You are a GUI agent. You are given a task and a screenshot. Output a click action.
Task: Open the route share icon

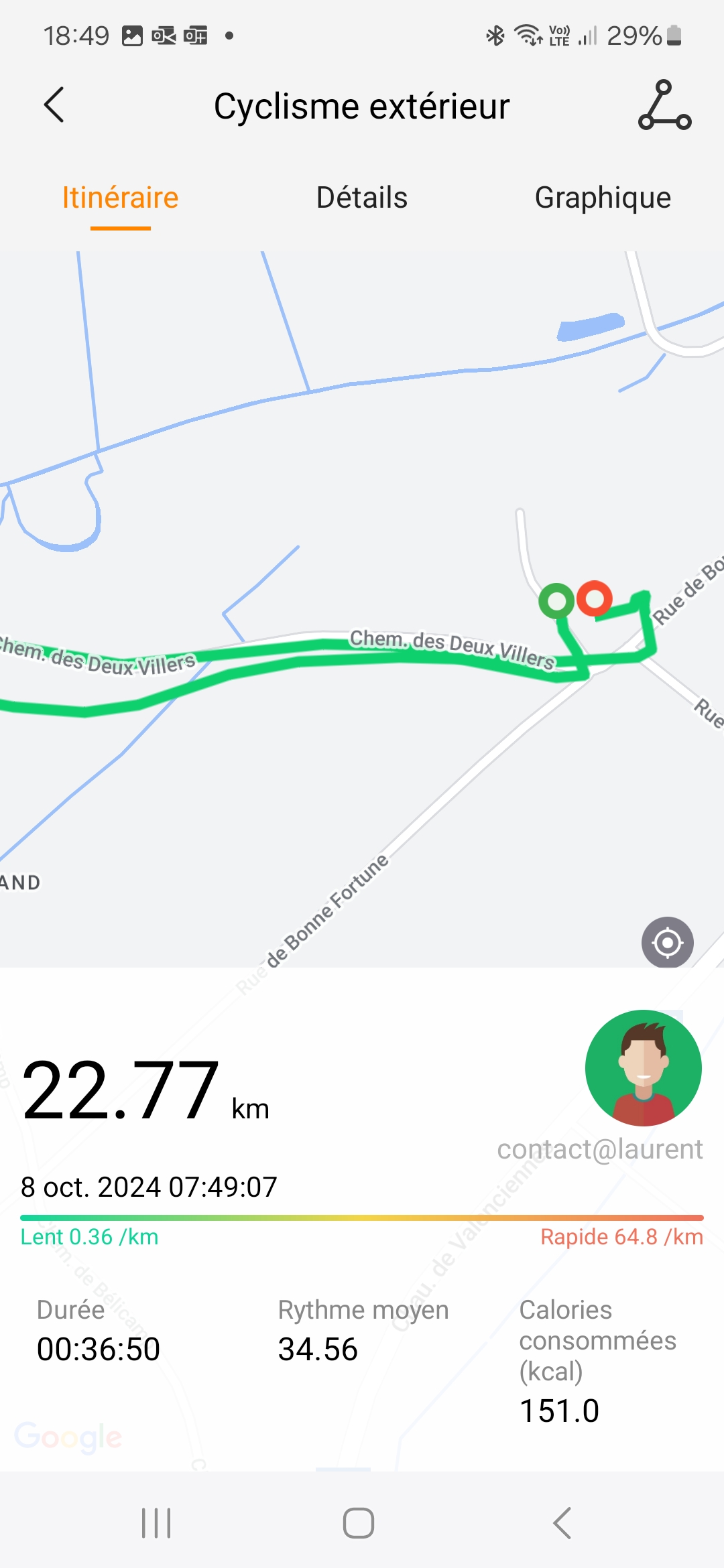point(664,105)
